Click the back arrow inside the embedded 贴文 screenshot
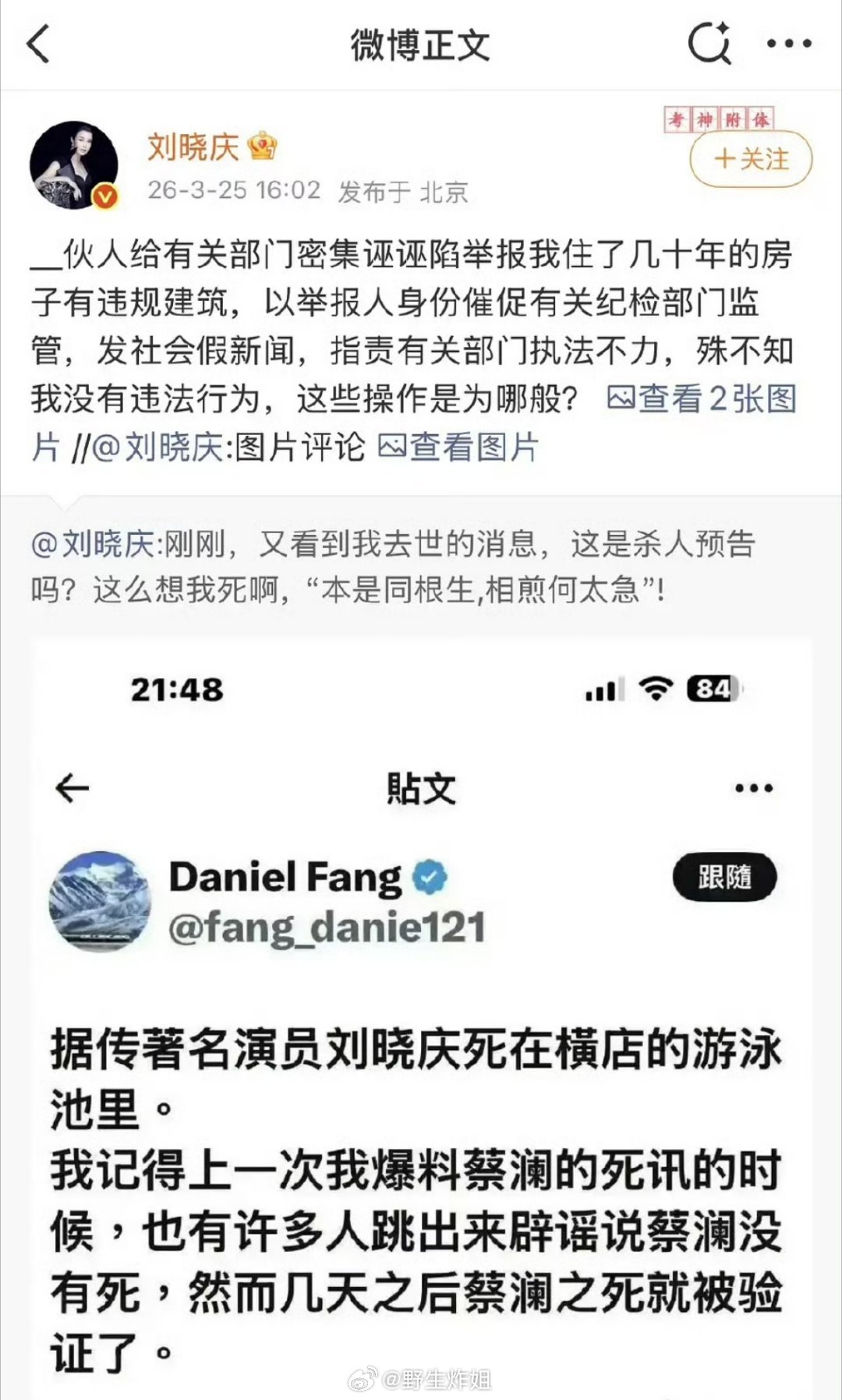The image size is (842, 1400). coord(70,789)
